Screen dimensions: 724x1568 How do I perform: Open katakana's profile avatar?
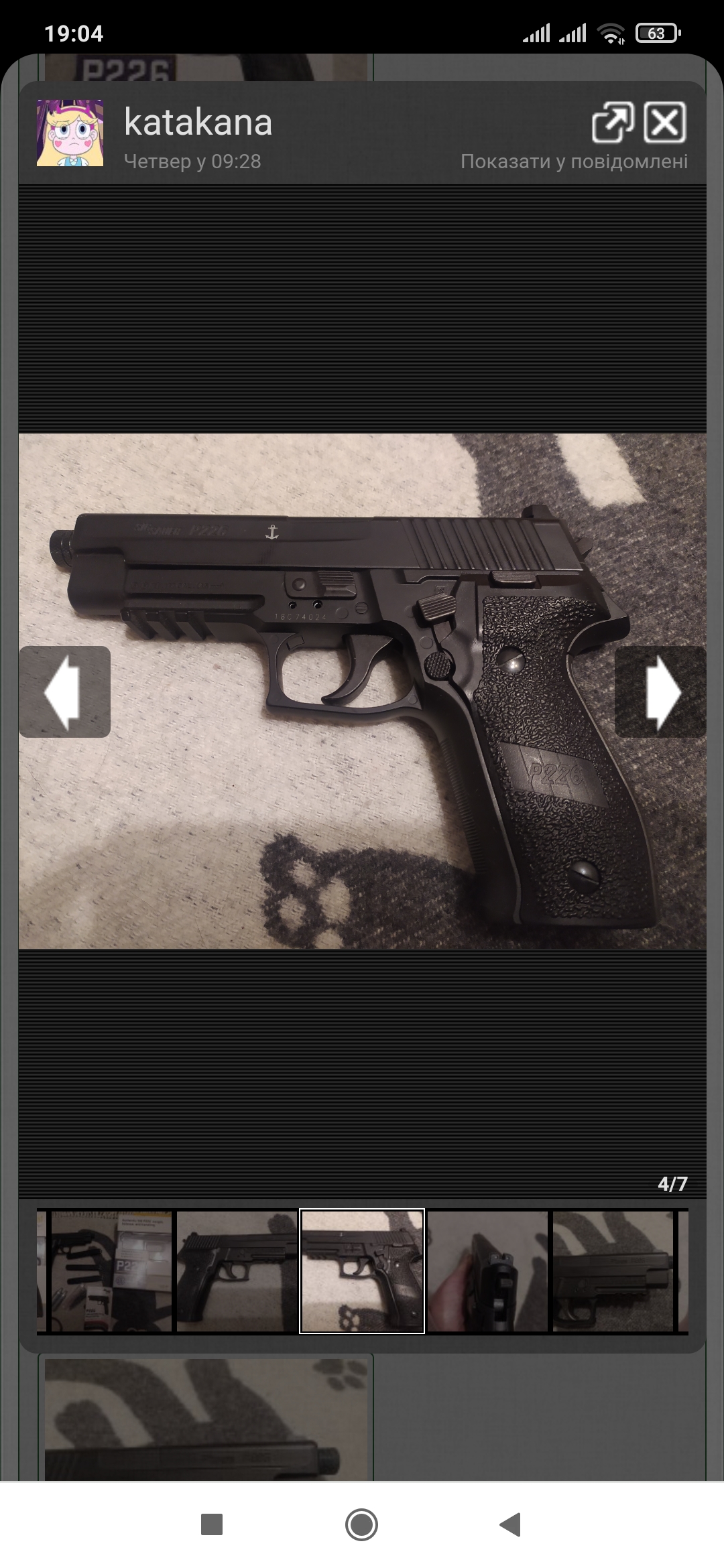pos(70,133)
